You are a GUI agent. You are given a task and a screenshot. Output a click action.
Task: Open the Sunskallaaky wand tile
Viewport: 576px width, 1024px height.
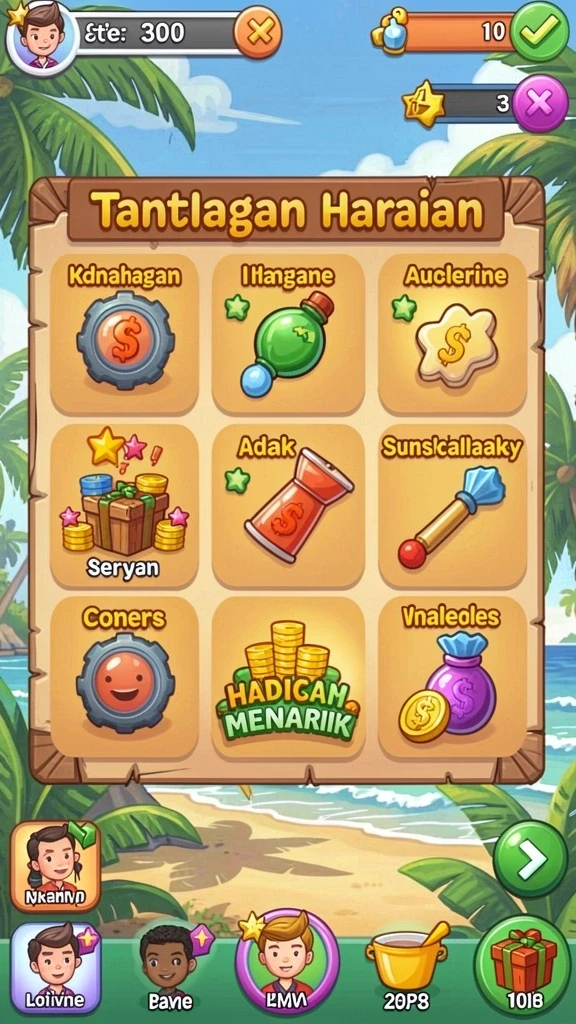453,506
